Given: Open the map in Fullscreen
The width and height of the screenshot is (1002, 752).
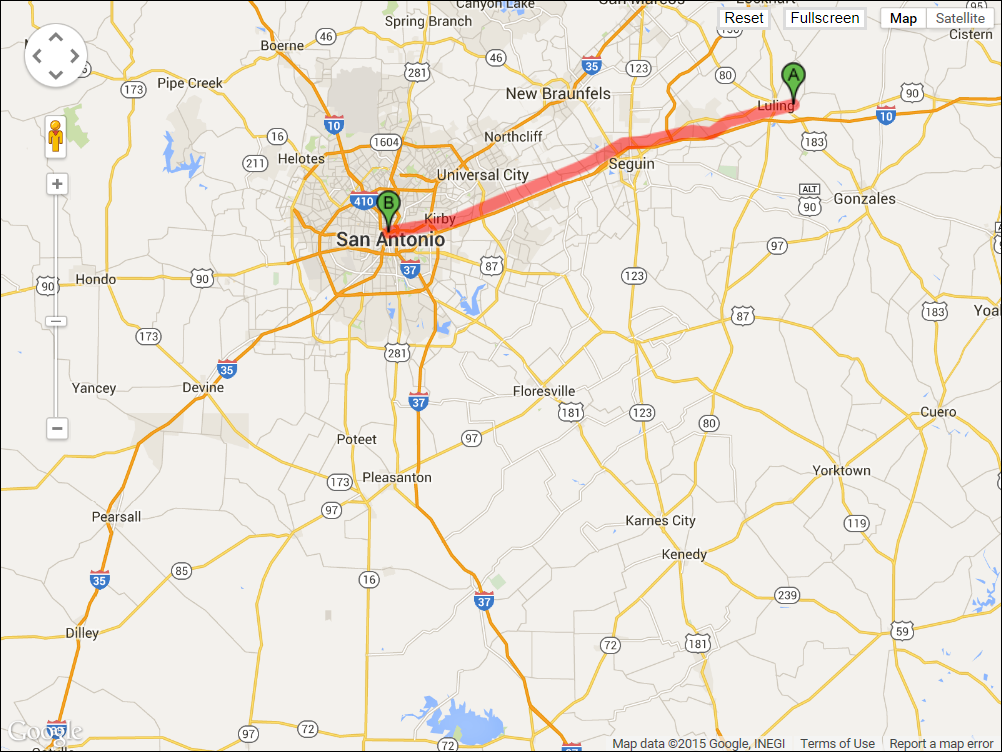Looking at the screenshot, I should (824, 18).
